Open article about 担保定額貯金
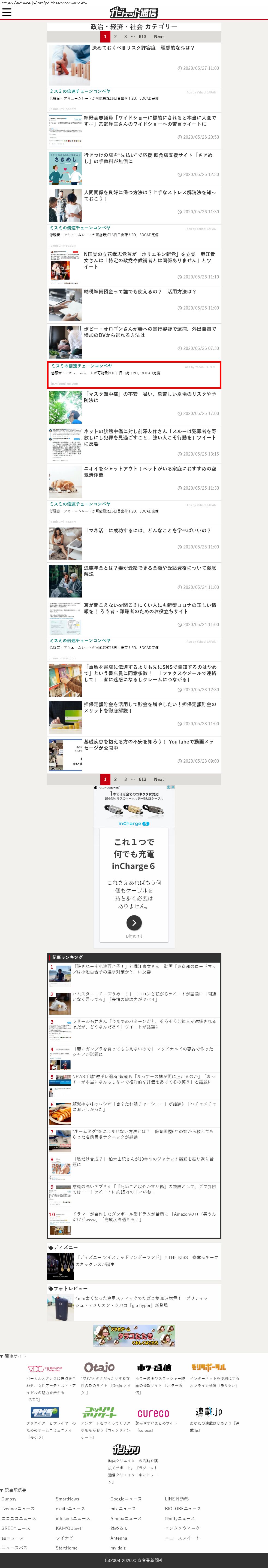Screen dimensions: 268x1568 pos(150,707)
